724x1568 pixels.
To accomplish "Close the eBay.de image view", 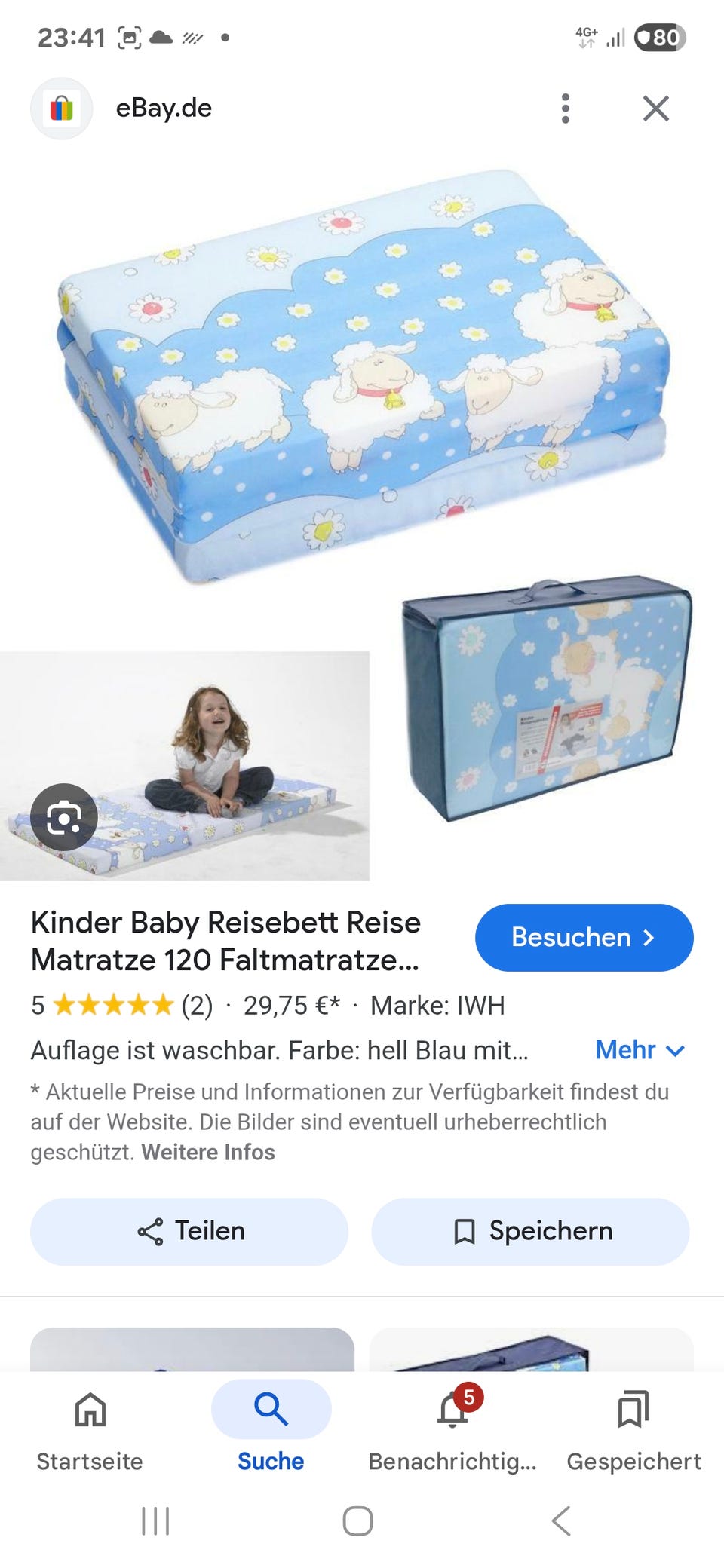I will 655,109.
